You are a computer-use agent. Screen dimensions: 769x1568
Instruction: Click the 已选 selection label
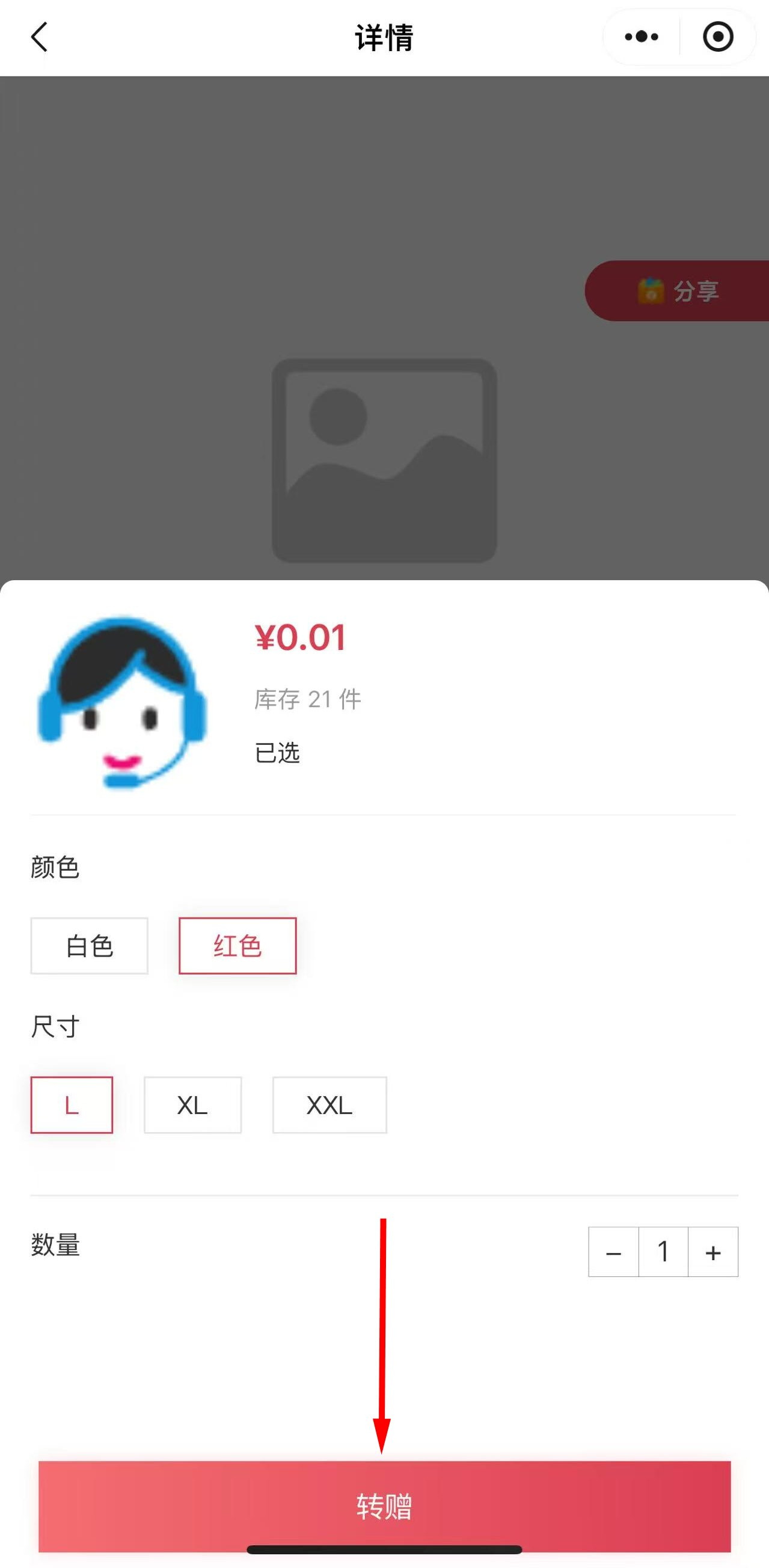point(278,753)
